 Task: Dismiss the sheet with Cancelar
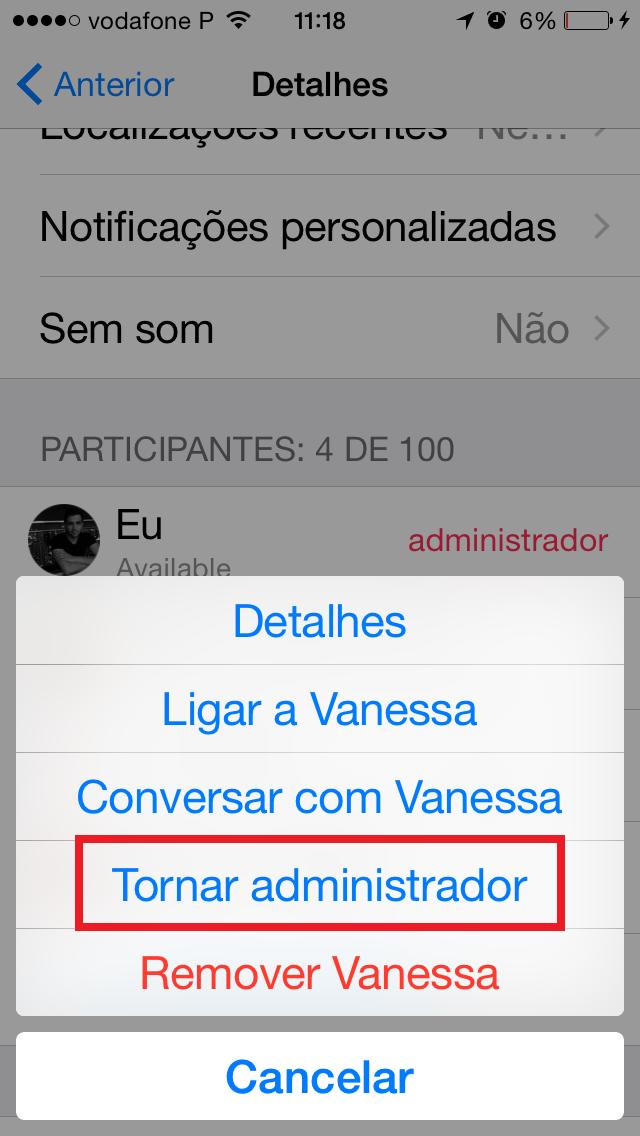[x=320, y=1077]
